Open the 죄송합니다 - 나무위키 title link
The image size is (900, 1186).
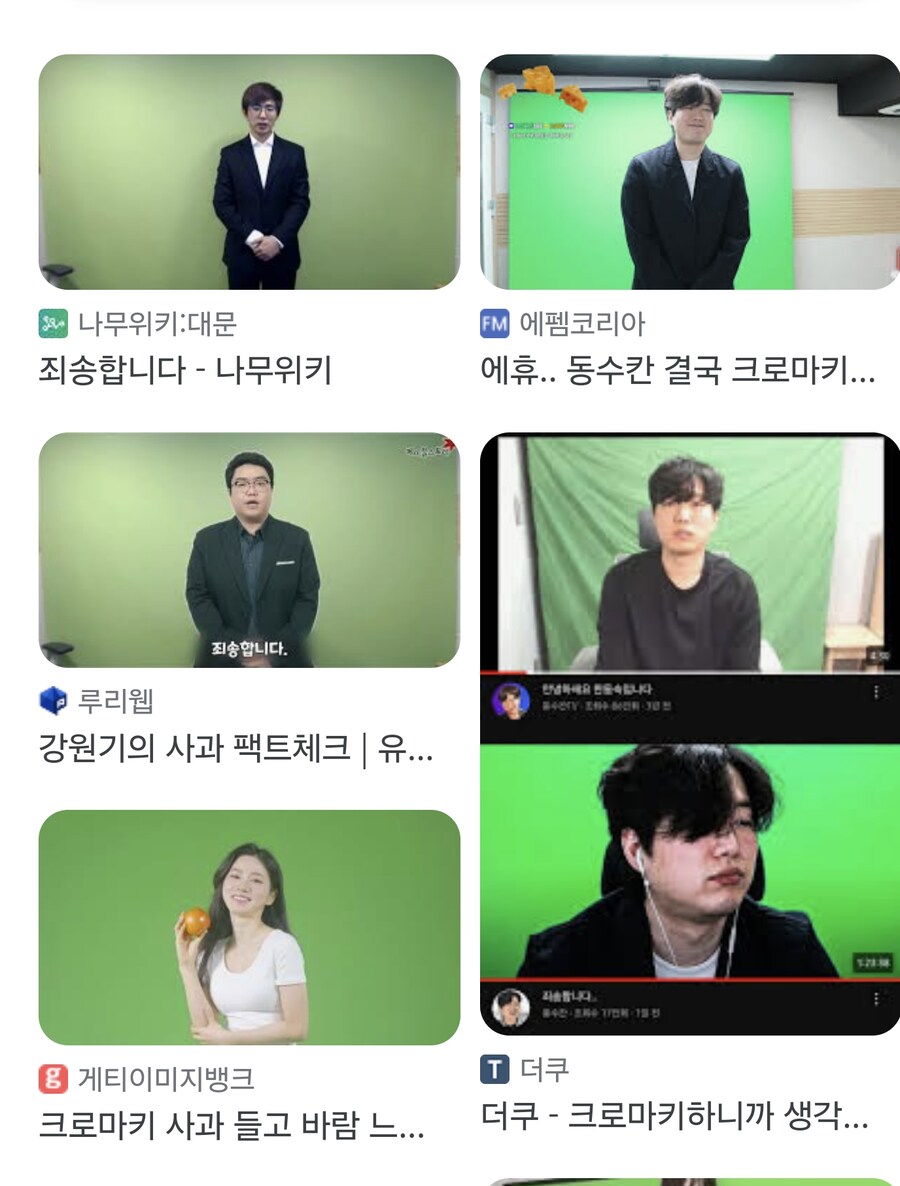[185, 371]
